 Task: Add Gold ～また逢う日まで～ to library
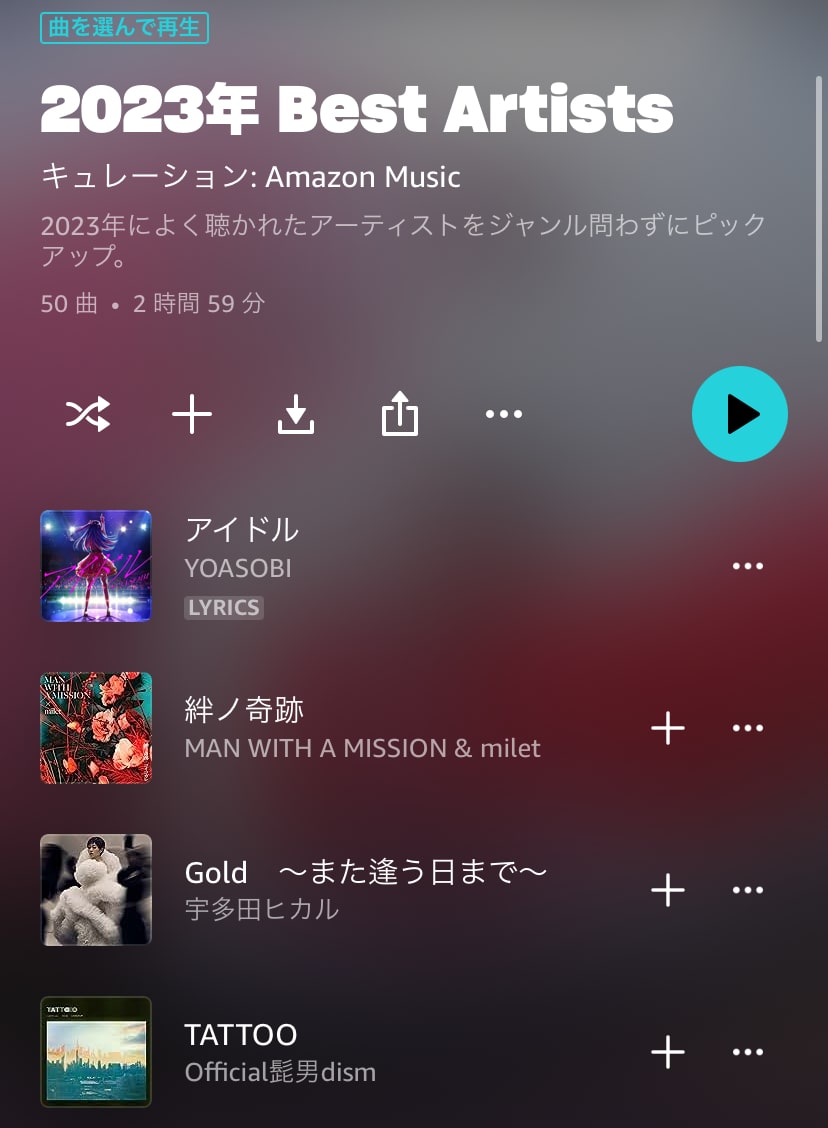[x=667, y=890]
